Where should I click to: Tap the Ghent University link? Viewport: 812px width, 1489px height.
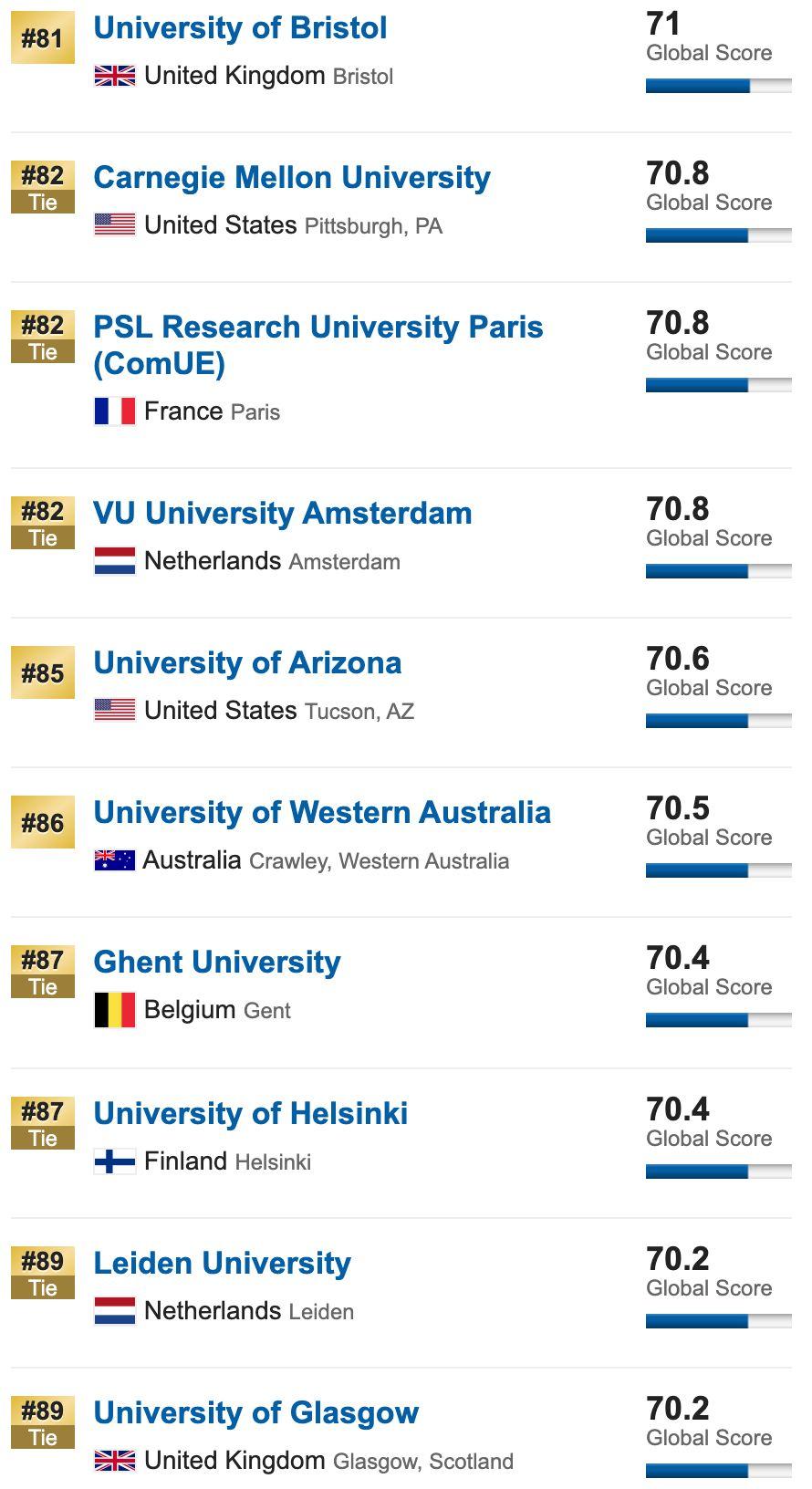point(217,963)
